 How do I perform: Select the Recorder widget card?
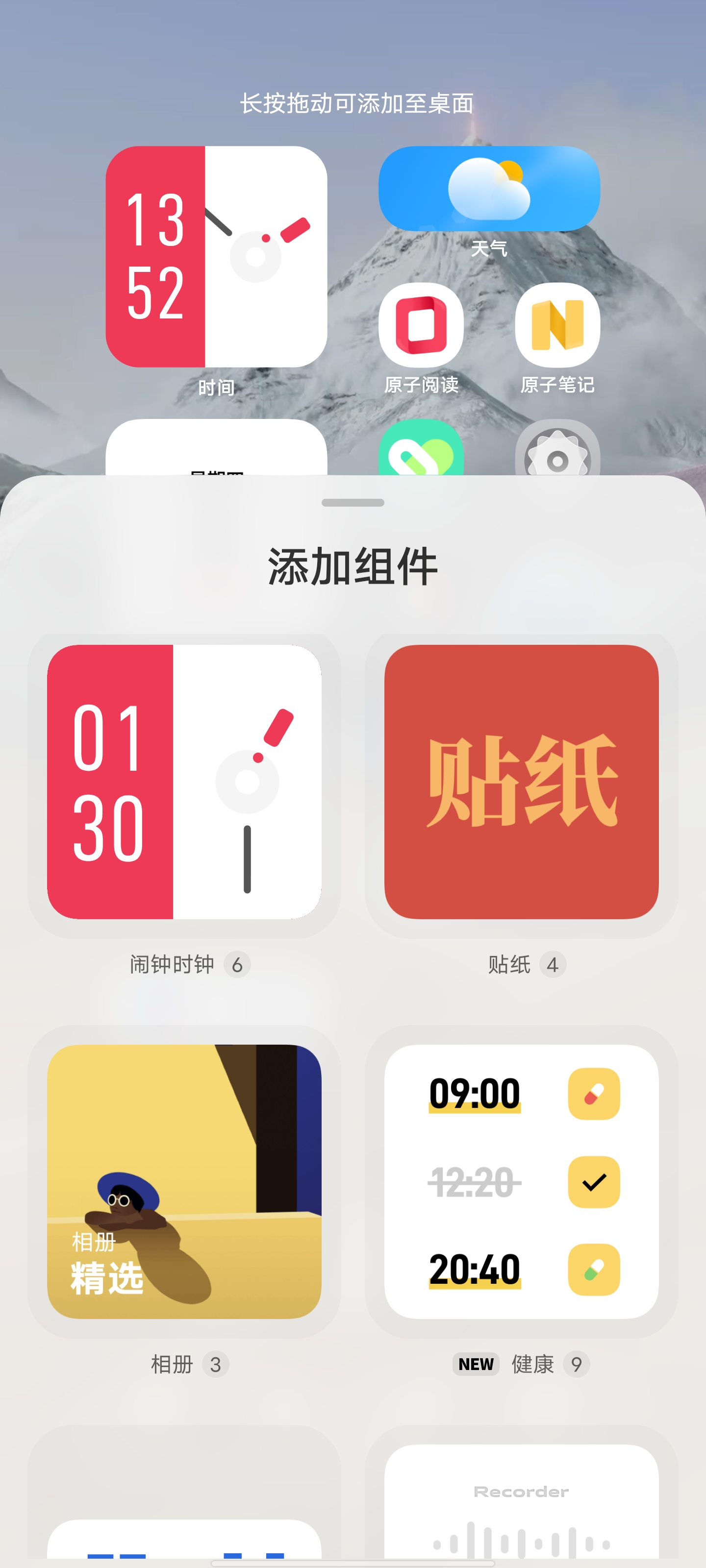click(x=521, y=1502)
